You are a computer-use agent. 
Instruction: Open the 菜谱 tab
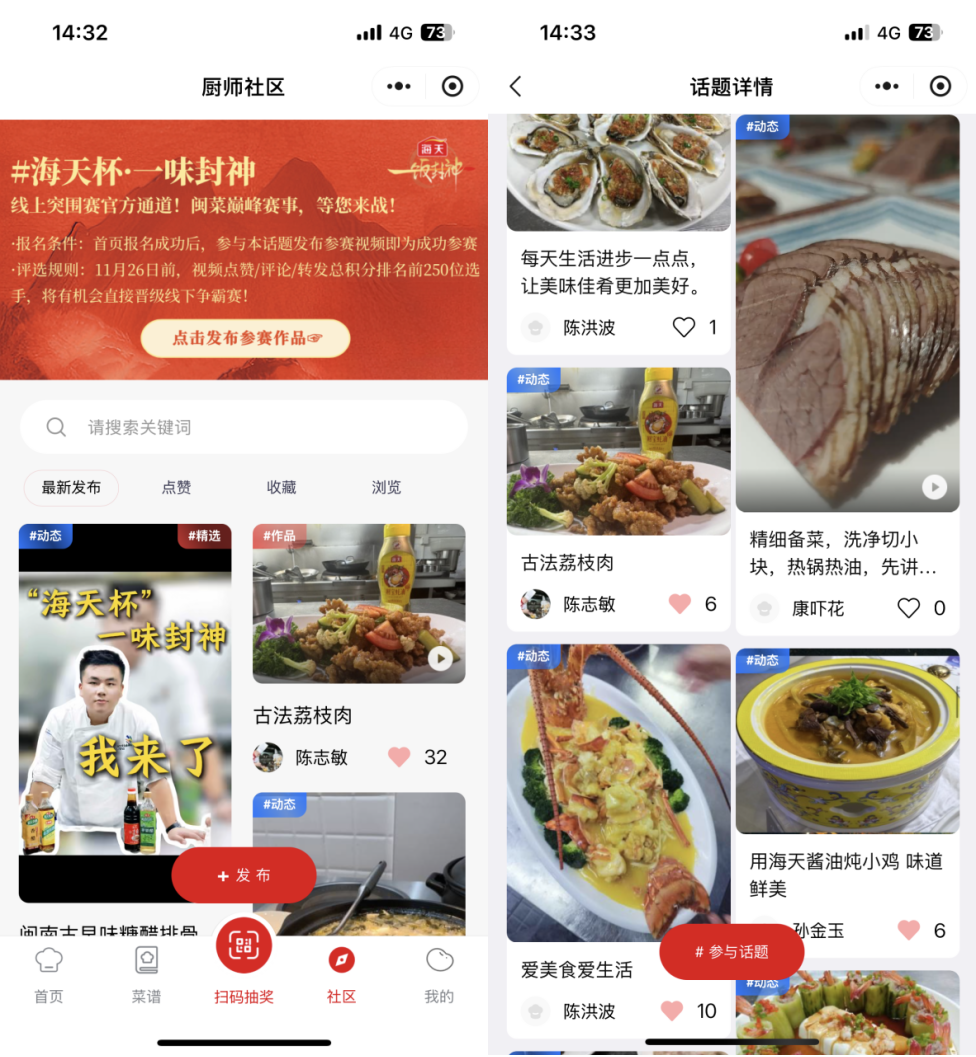click(146, 975)
